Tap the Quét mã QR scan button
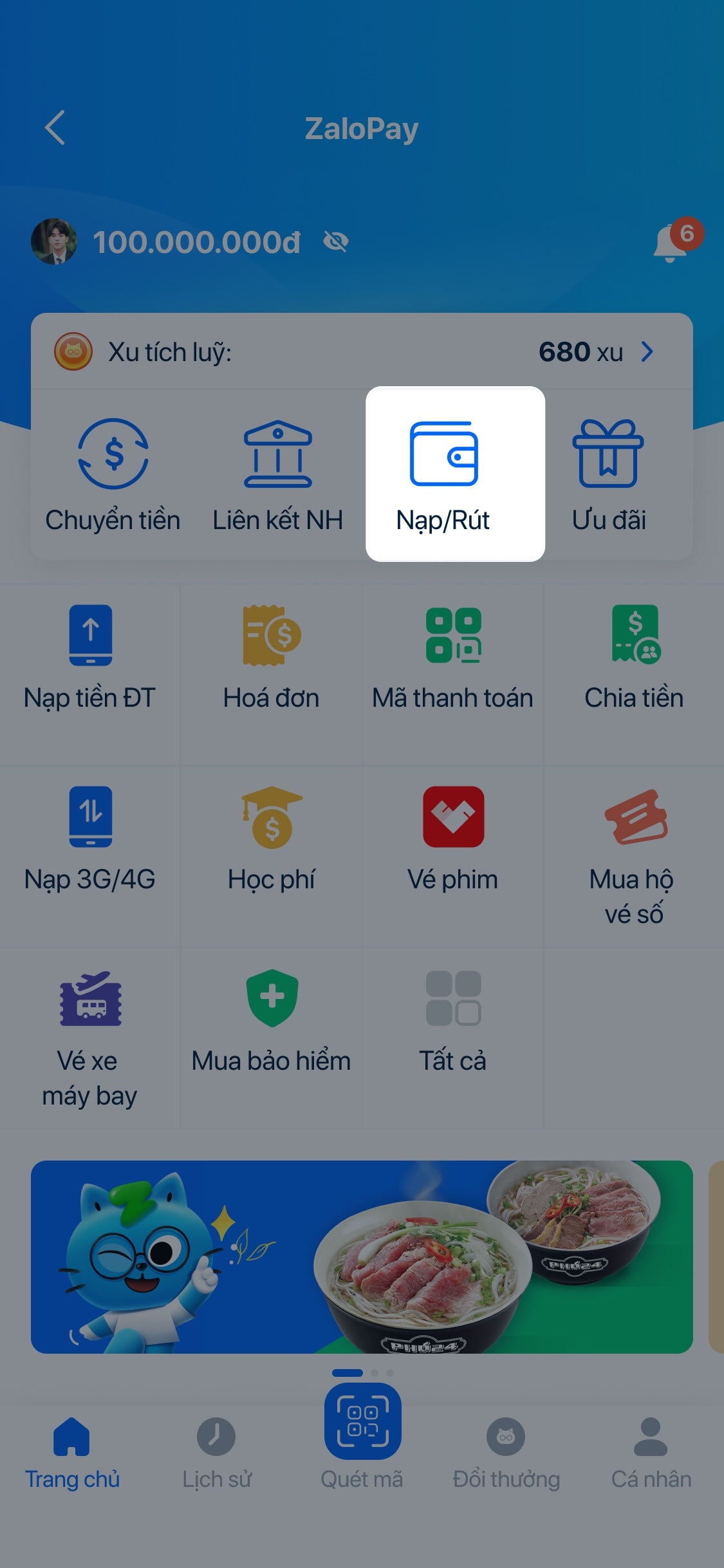 [x=362, y=1423]
